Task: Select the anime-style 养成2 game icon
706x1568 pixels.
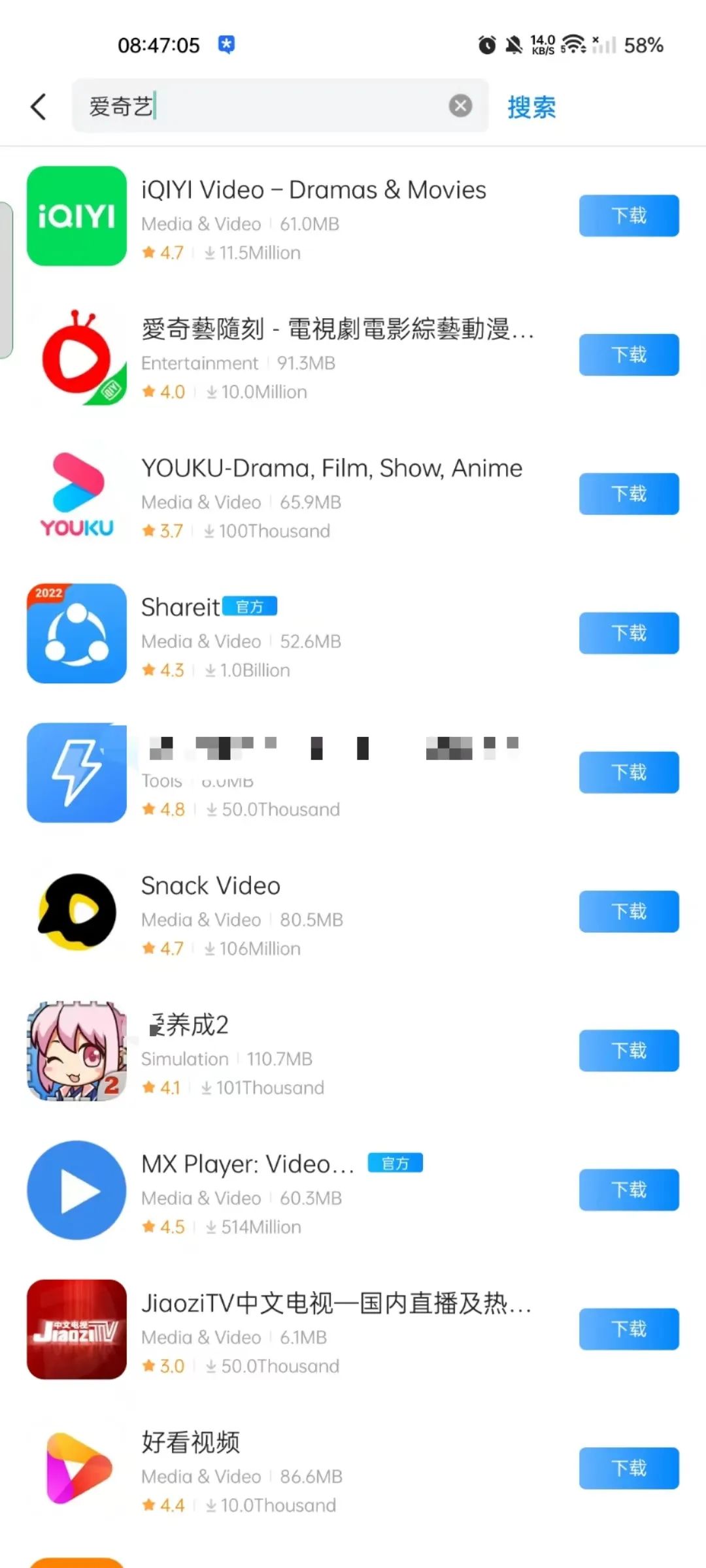Action: (76, 1051)
